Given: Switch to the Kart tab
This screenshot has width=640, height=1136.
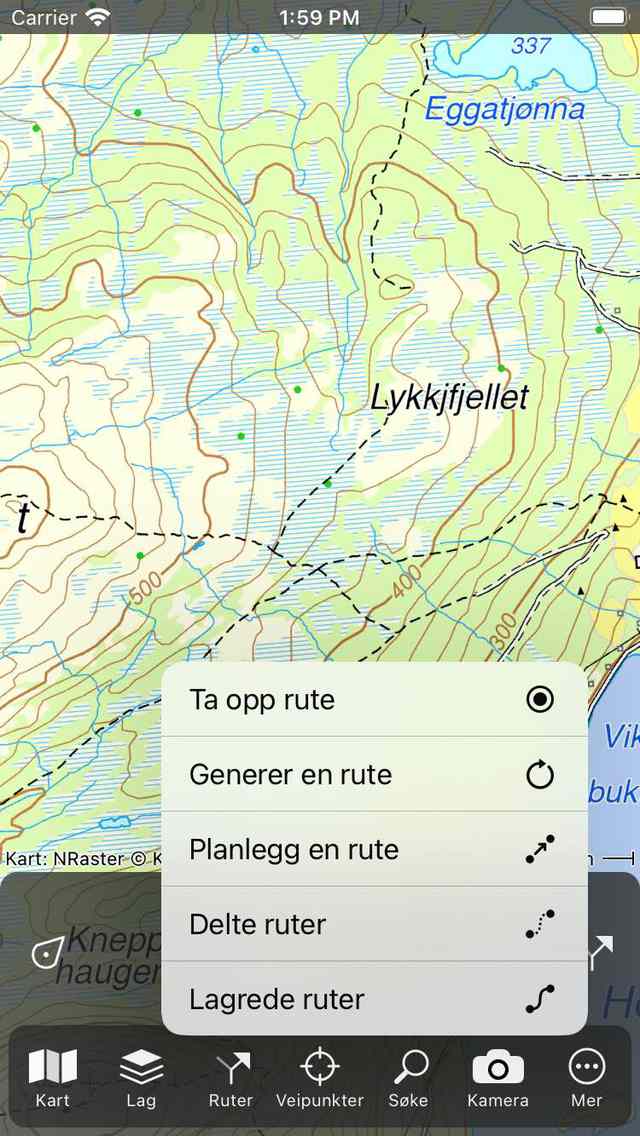Looking at the screenshot, I should [53, 1078].
